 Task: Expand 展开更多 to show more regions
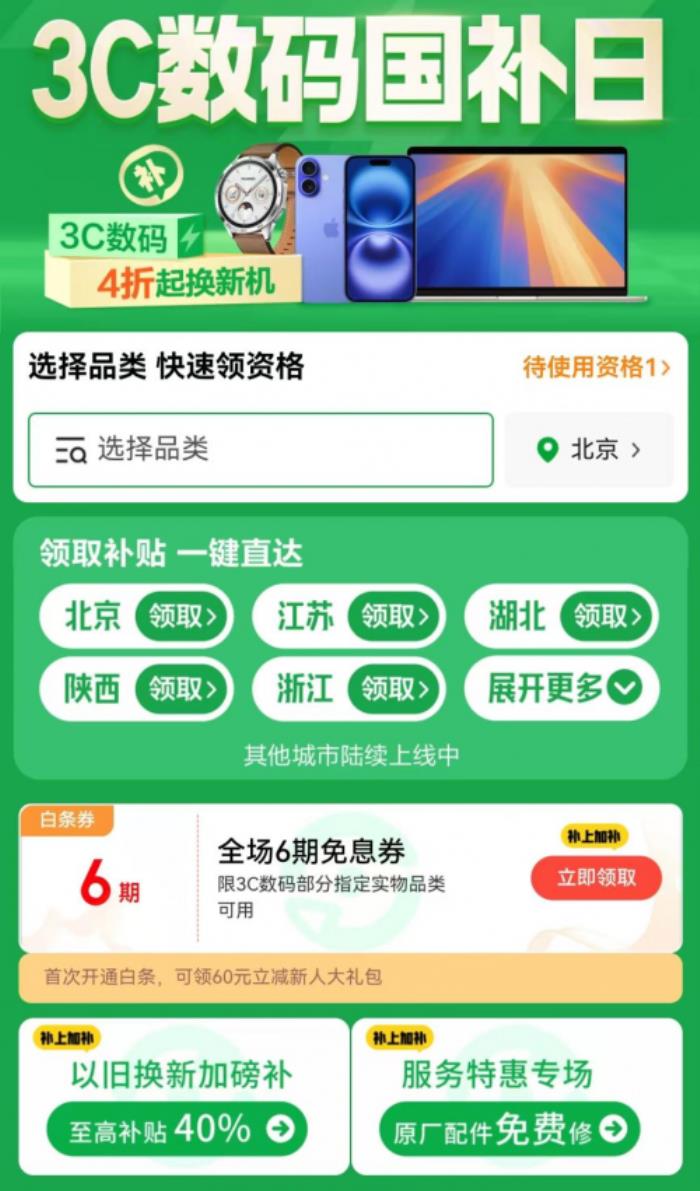[x=562, y=688]
